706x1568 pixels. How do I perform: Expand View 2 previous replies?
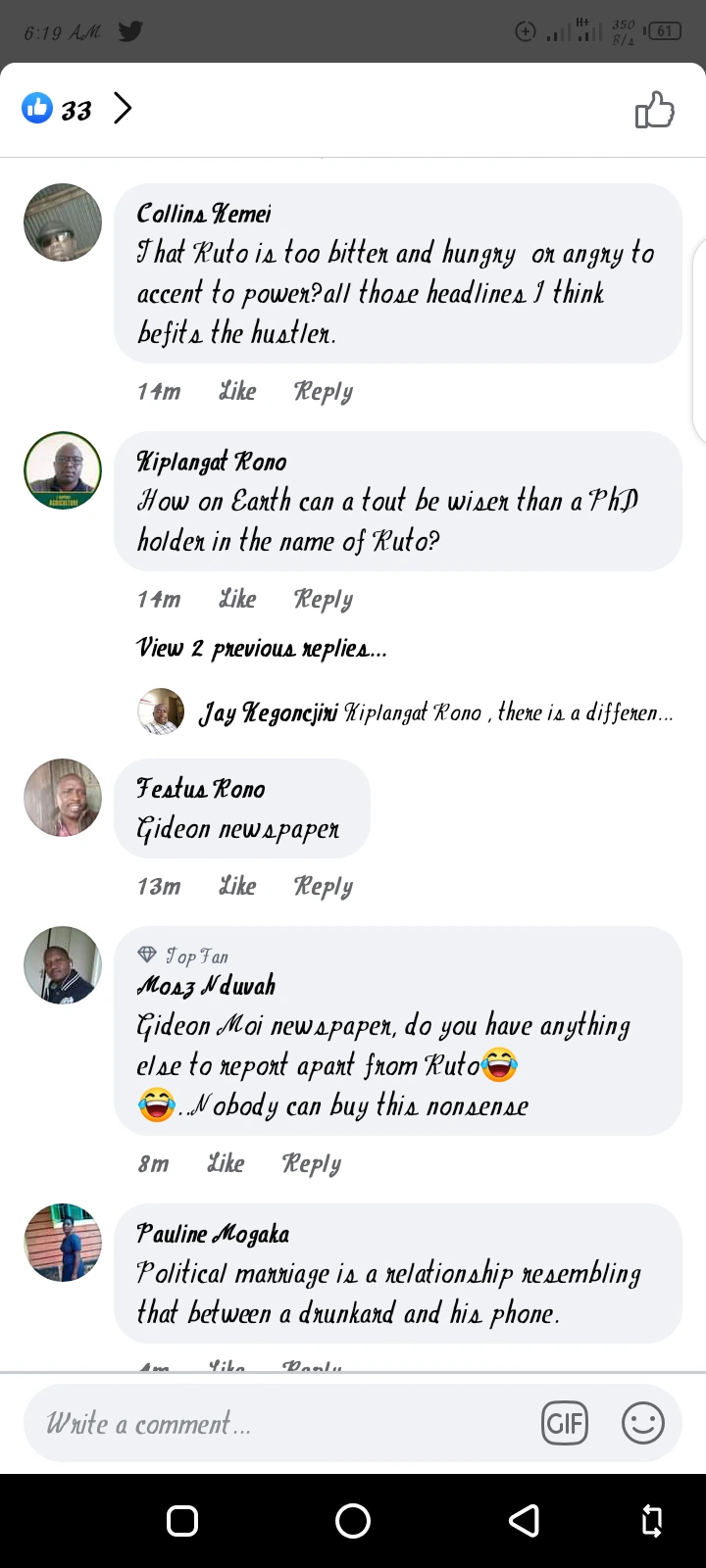(x=261, y=648)
